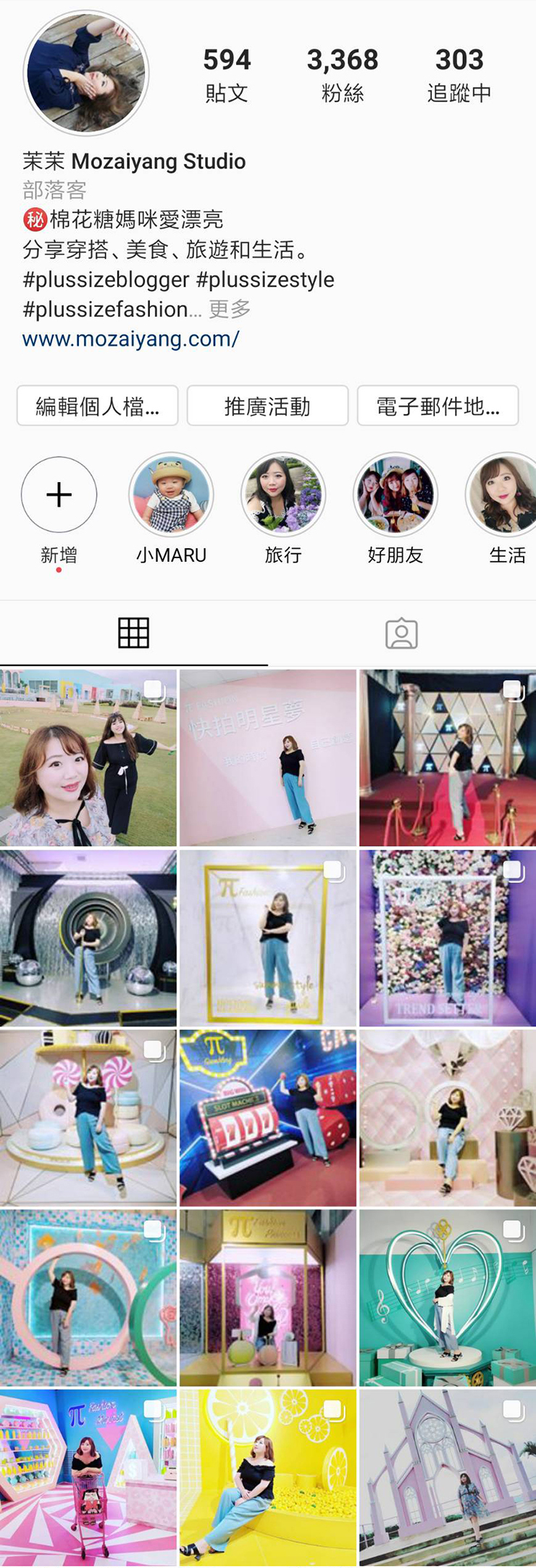Open the post with the teal heart
The height and width of the screenshot is (1568, 536).
pos(447,1297)
